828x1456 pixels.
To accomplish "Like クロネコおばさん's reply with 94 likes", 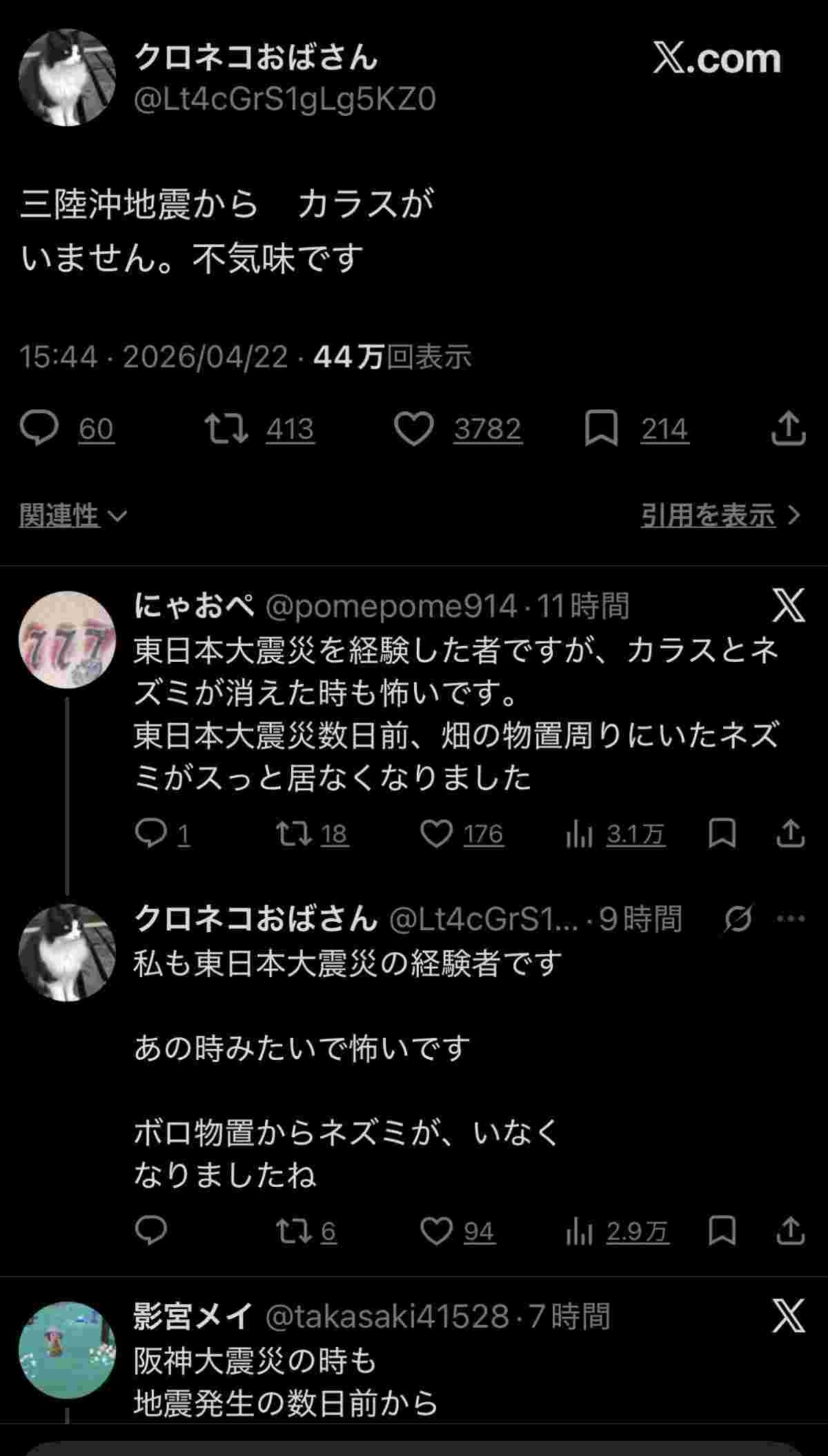I will 436,1231.
